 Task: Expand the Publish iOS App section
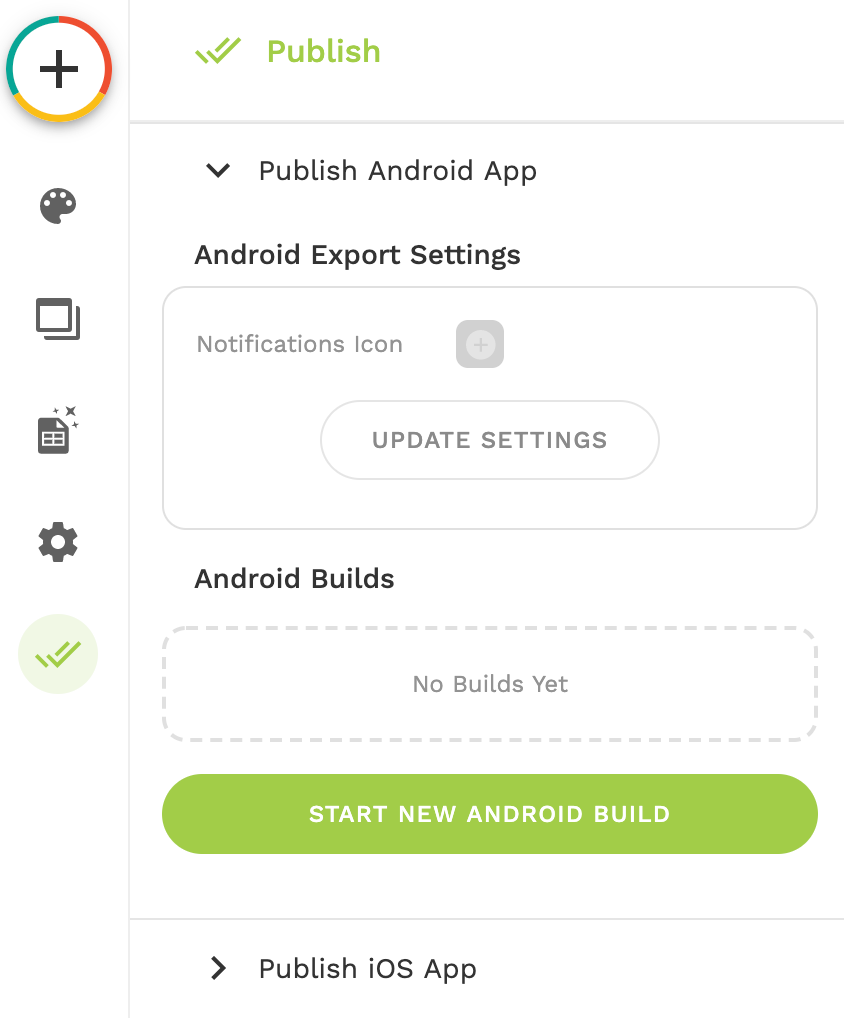218,968
